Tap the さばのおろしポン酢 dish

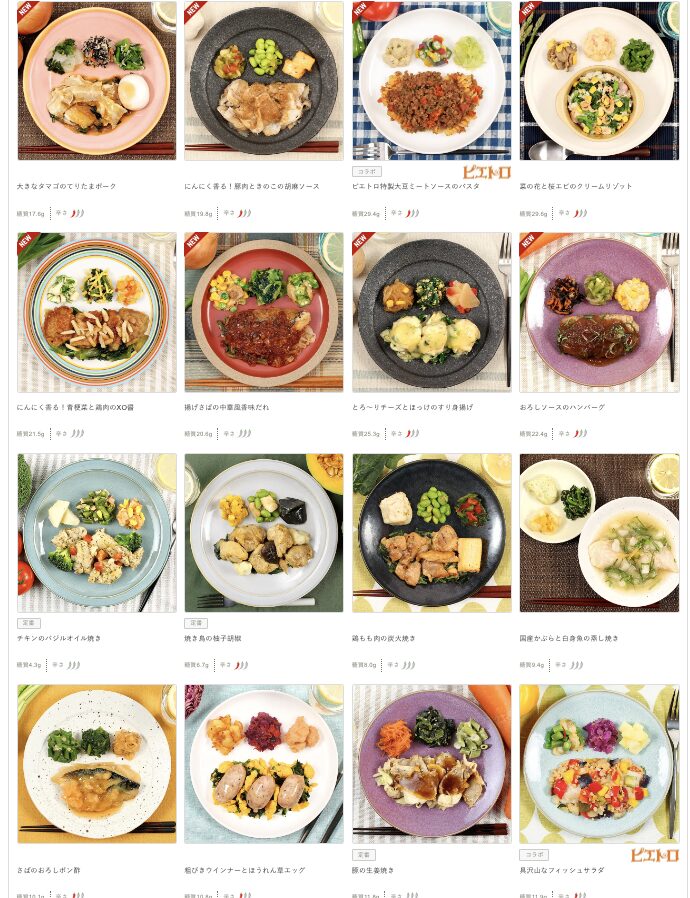tap(97, 764)
